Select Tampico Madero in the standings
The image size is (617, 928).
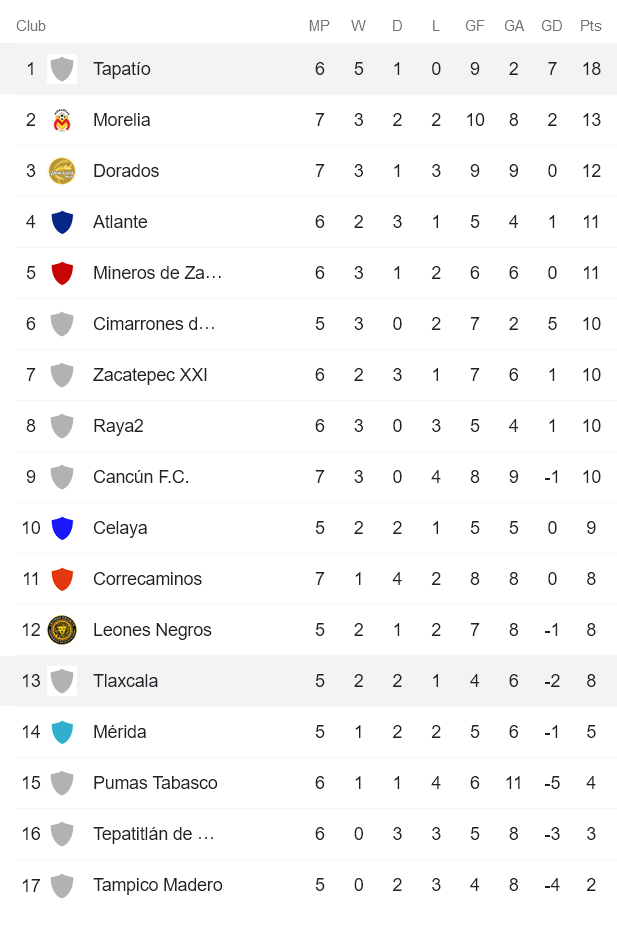pos(158,885)
